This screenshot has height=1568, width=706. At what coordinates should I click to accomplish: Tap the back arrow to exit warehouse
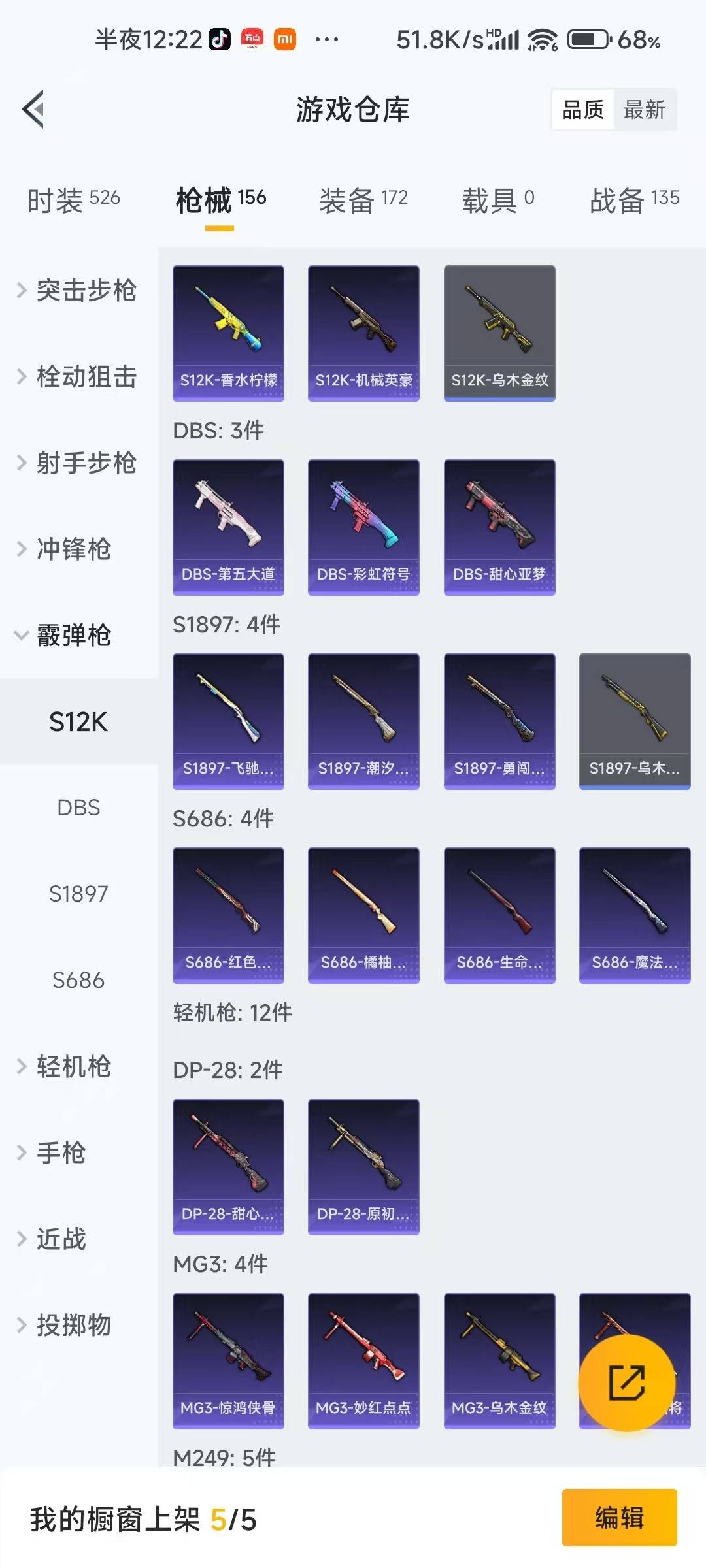(x=32, y=110)
